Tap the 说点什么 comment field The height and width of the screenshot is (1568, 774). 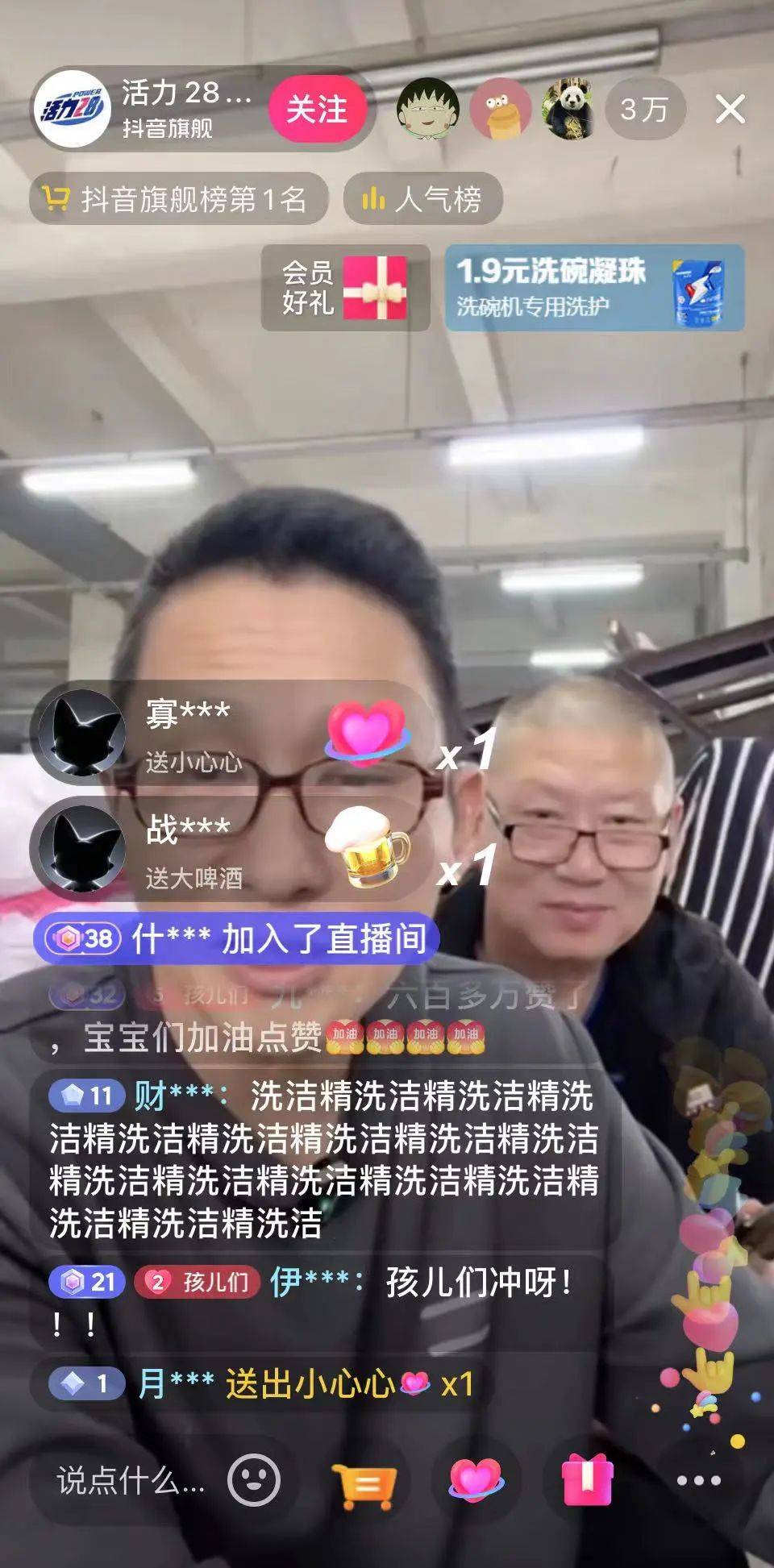point(131,1481)
